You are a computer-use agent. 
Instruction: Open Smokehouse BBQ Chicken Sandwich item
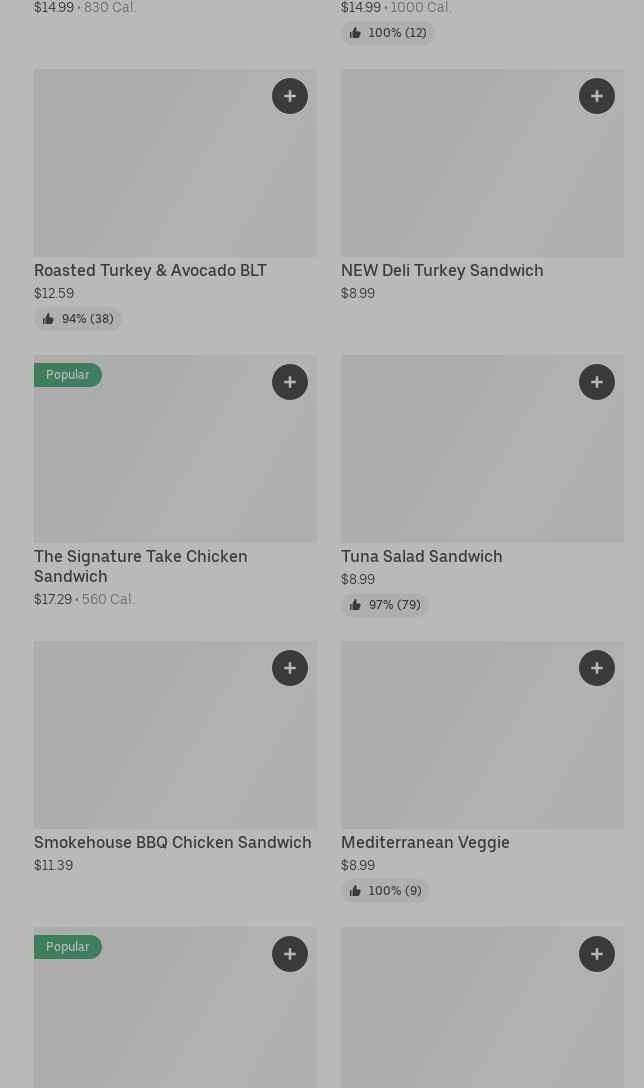[172, 842]
